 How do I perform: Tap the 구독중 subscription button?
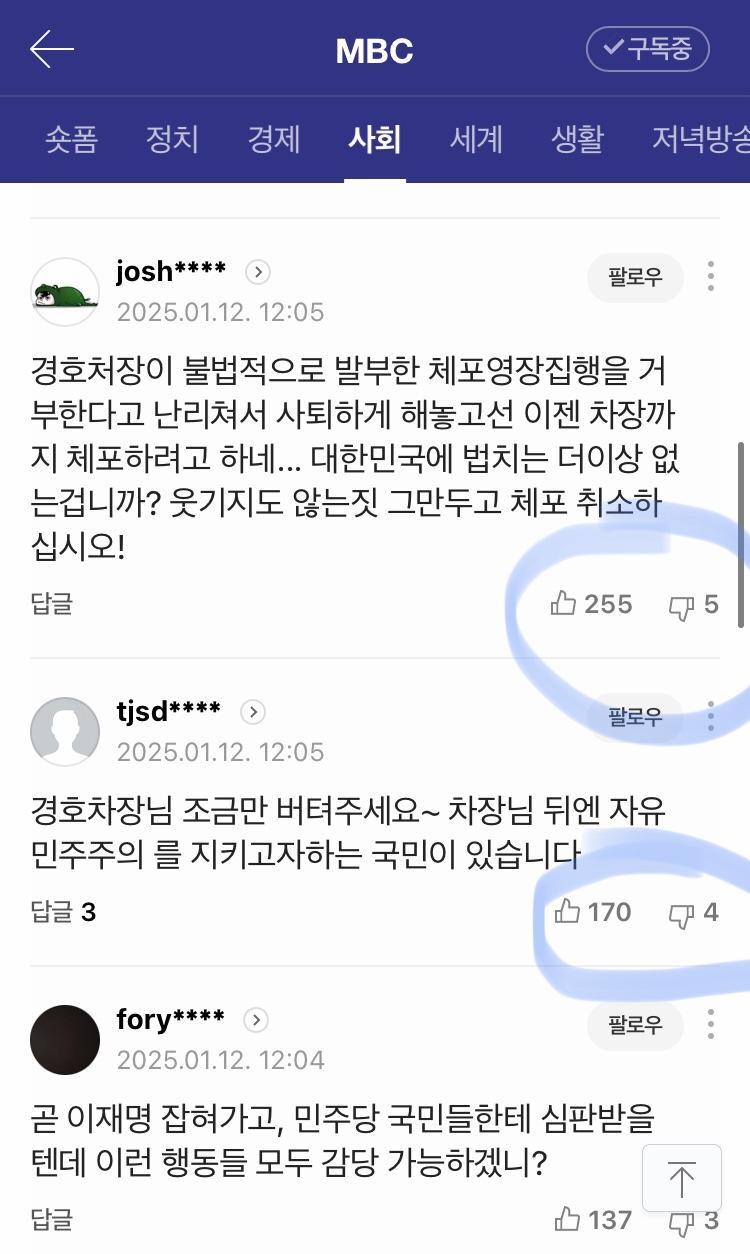pyautogui.click(x=647, y=50)
